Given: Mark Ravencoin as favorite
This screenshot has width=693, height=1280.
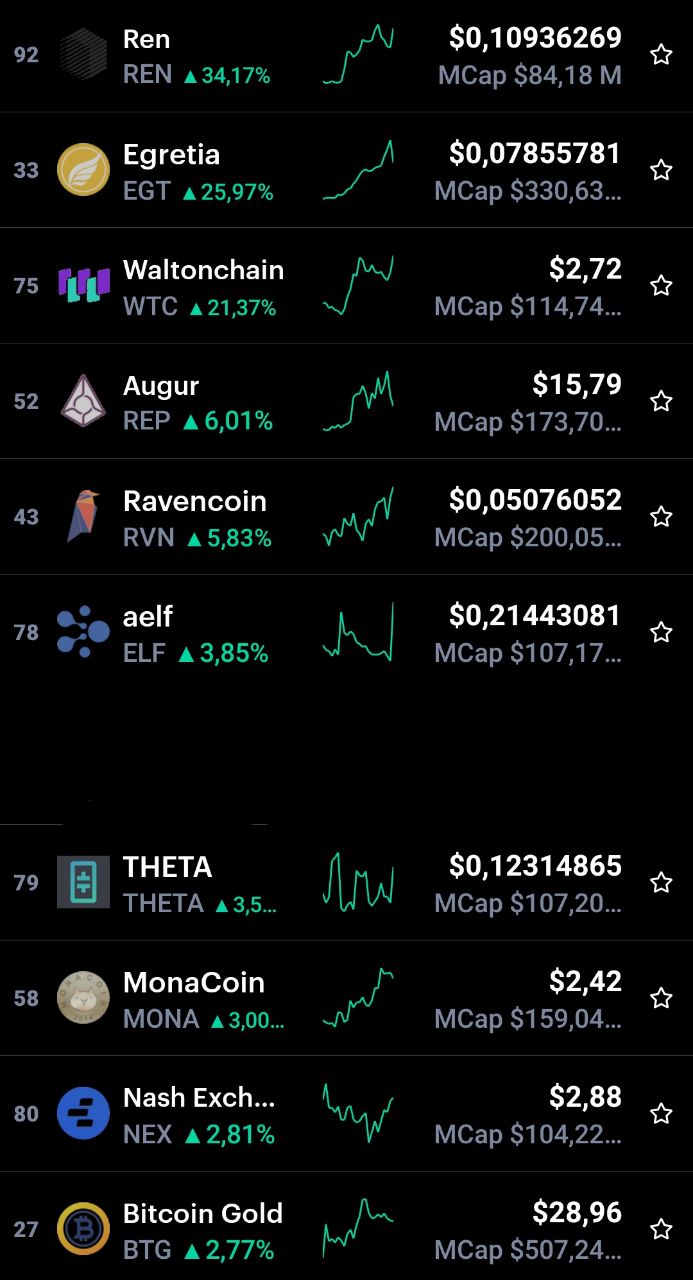Looking at the screenshot, I should 661,517.
